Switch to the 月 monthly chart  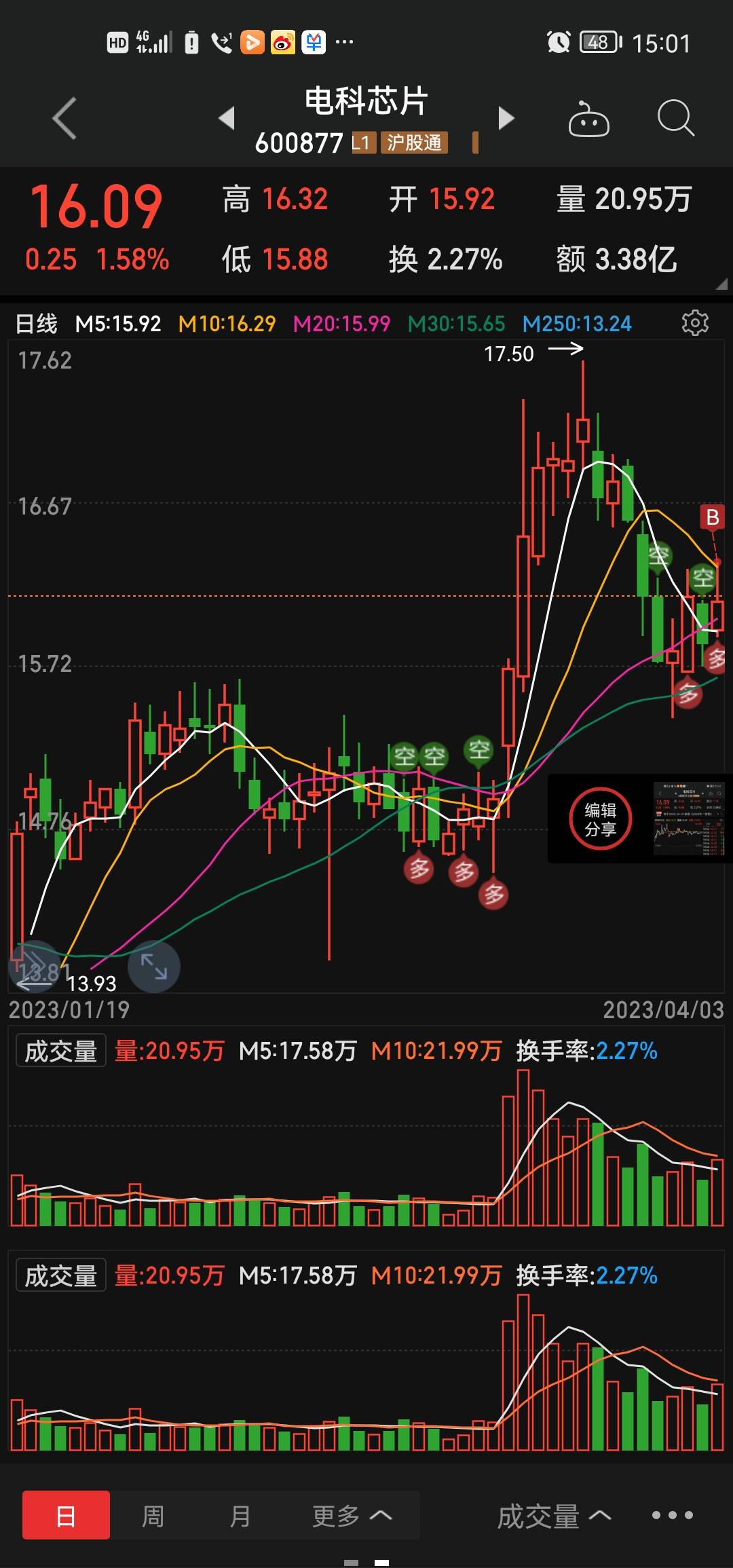pos(240,1515)
